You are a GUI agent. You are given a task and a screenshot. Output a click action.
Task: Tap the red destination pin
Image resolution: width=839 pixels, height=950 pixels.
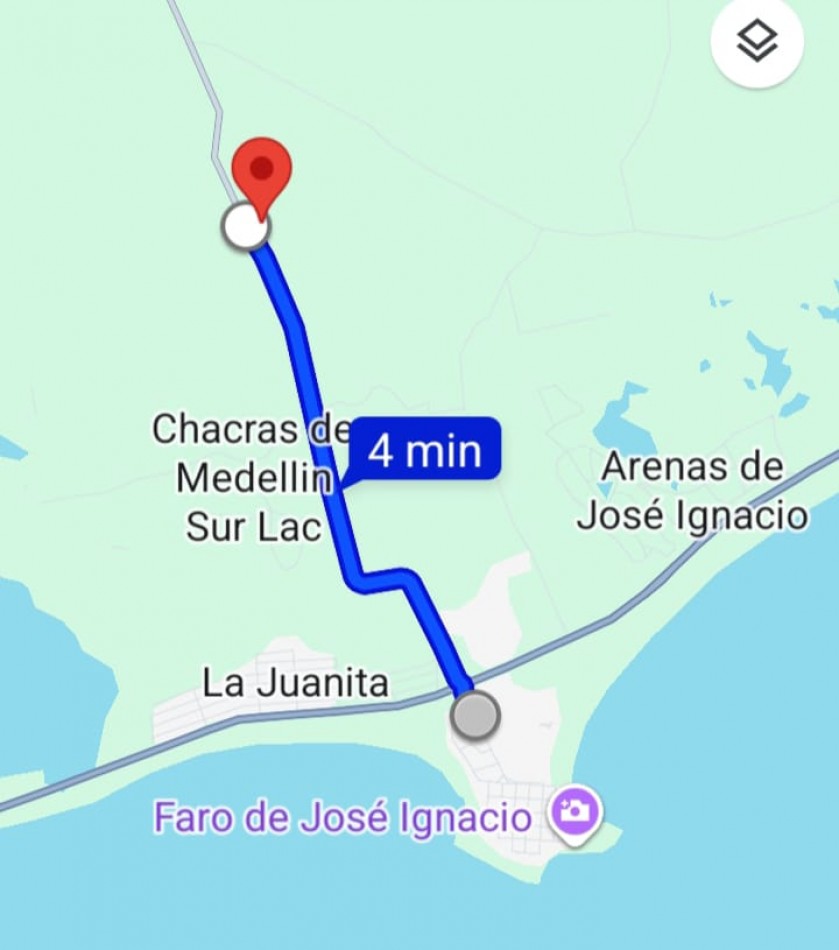tap(261, 171)
